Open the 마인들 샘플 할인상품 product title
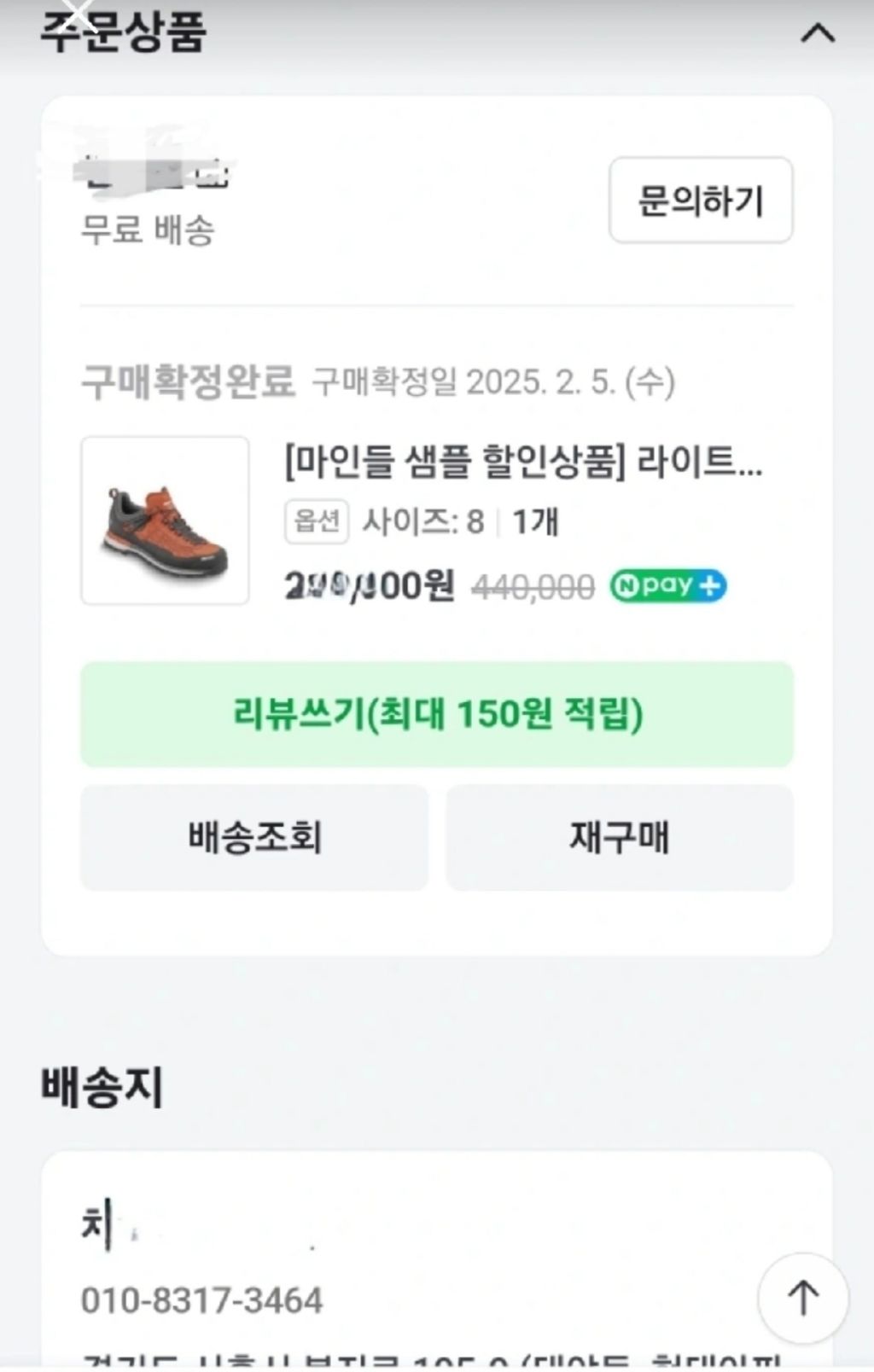This screenshot has height=1372, width=874. pyautogui.click(x=522, y=462)
